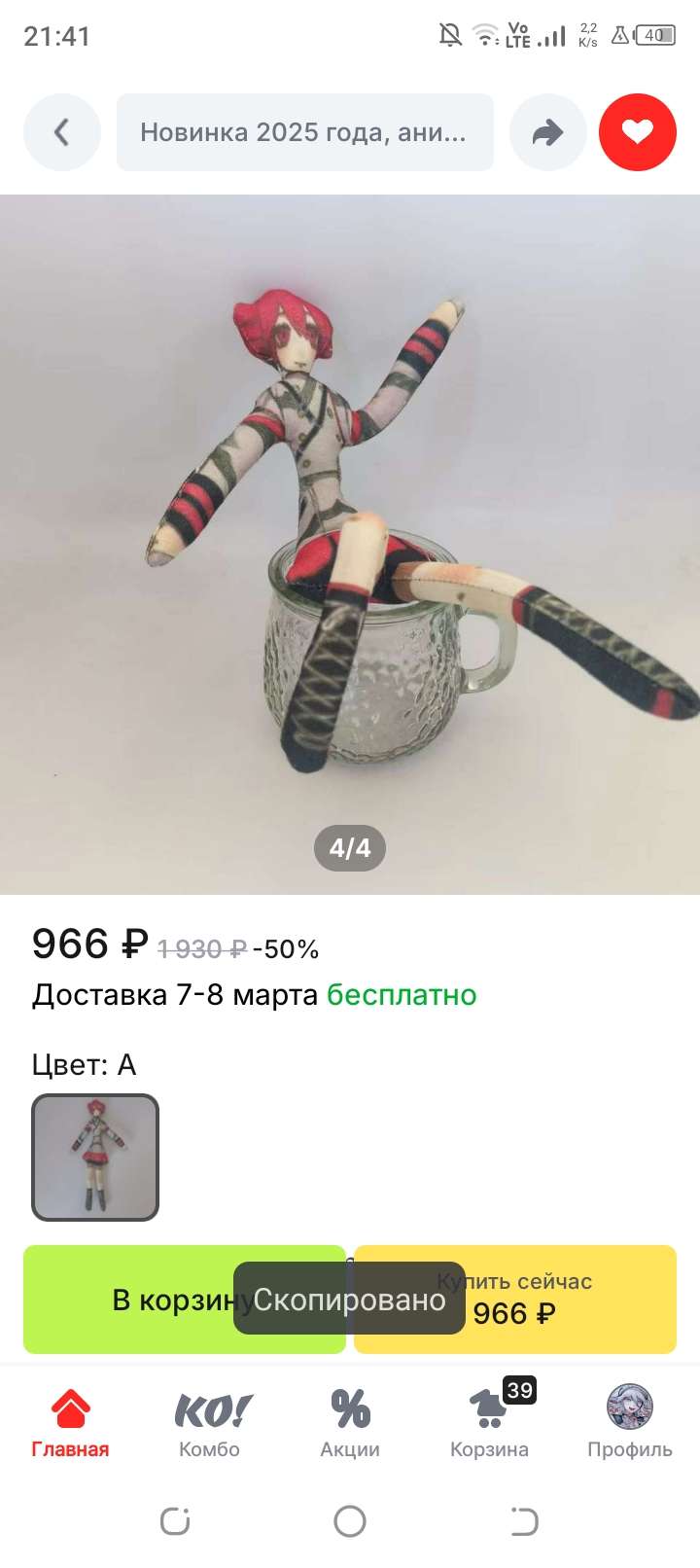Switch to the Акции tab
Image resolution: width=700 pixels, height=1568 pixels.
[x=350, y=1422]
